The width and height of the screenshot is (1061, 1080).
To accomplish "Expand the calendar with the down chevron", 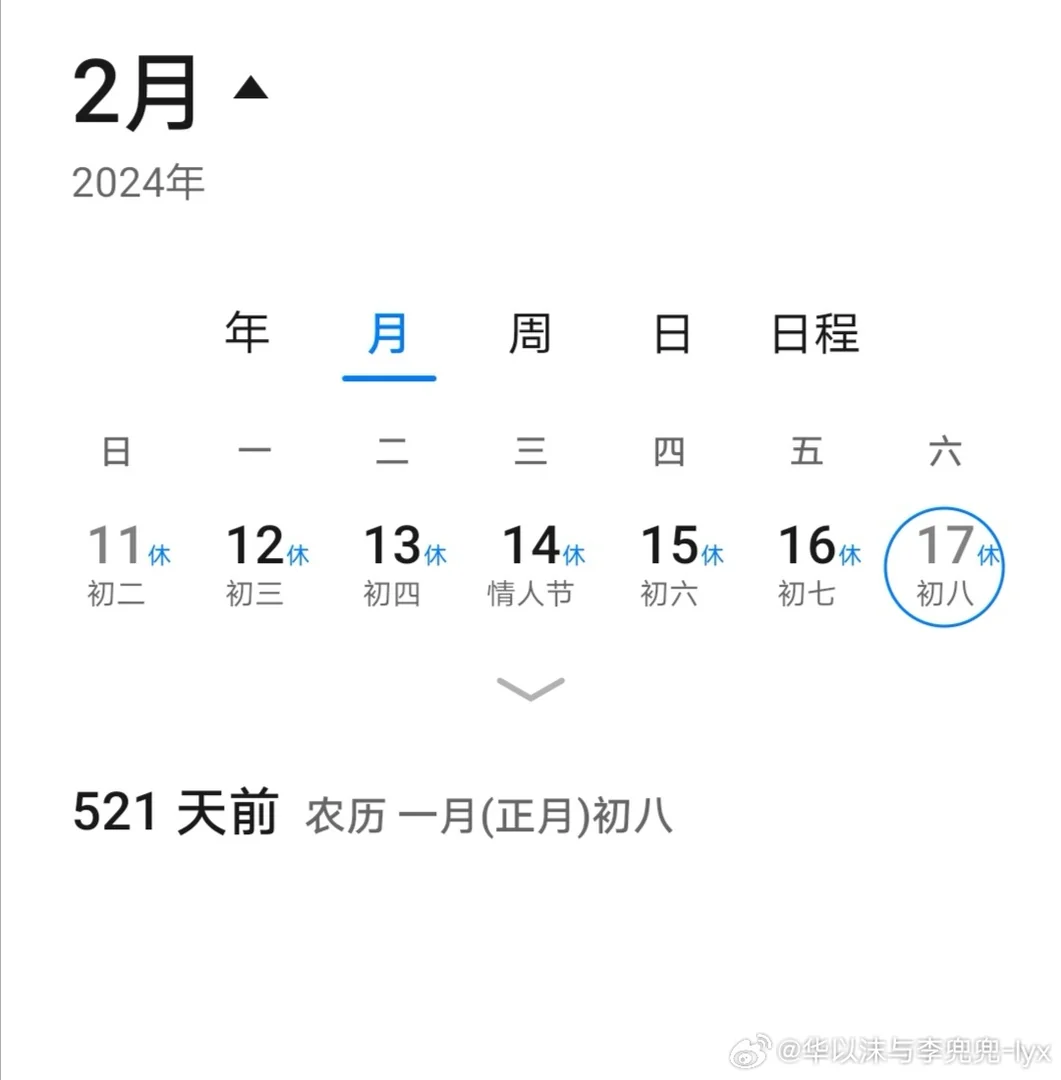I will 530,688.
